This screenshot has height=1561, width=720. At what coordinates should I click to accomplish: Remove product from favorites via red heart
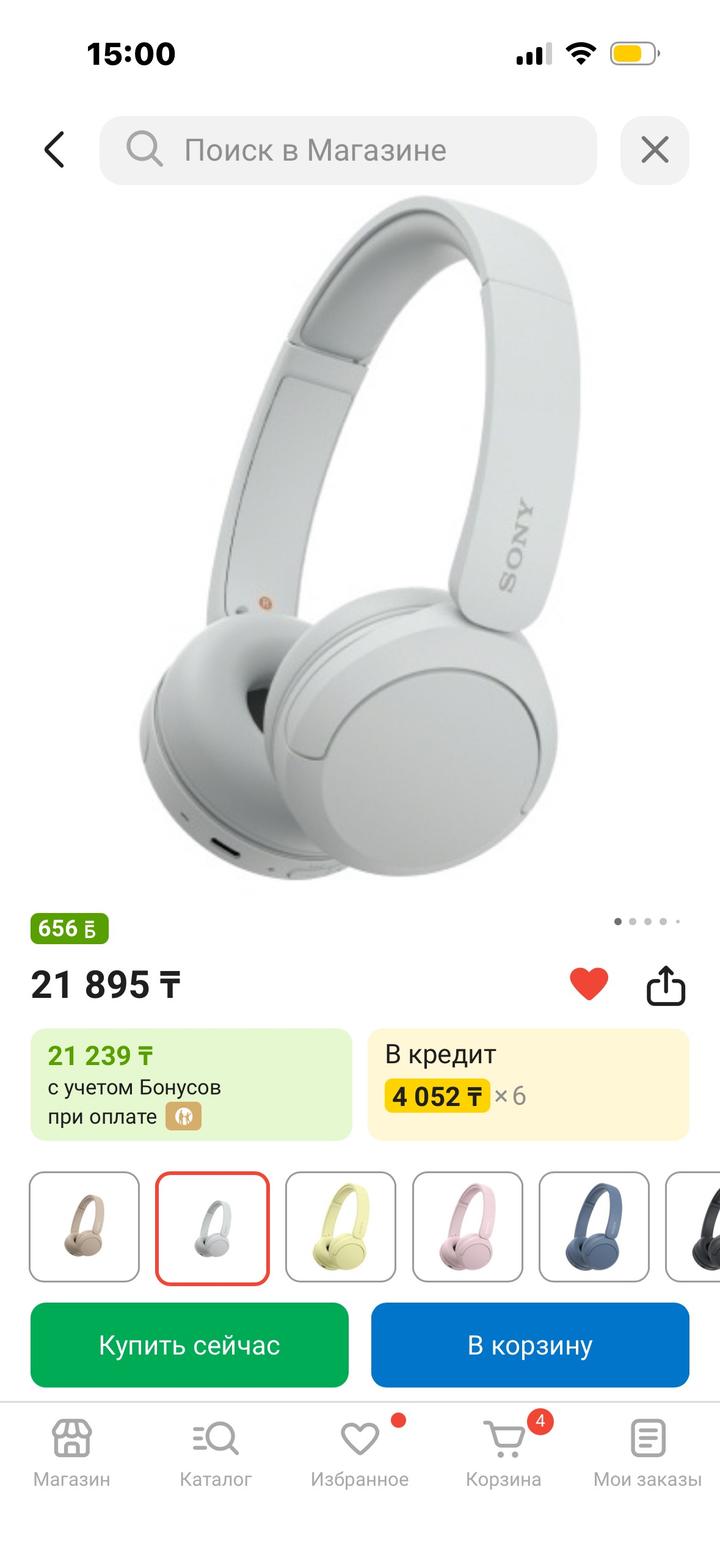tap(589, 985)
